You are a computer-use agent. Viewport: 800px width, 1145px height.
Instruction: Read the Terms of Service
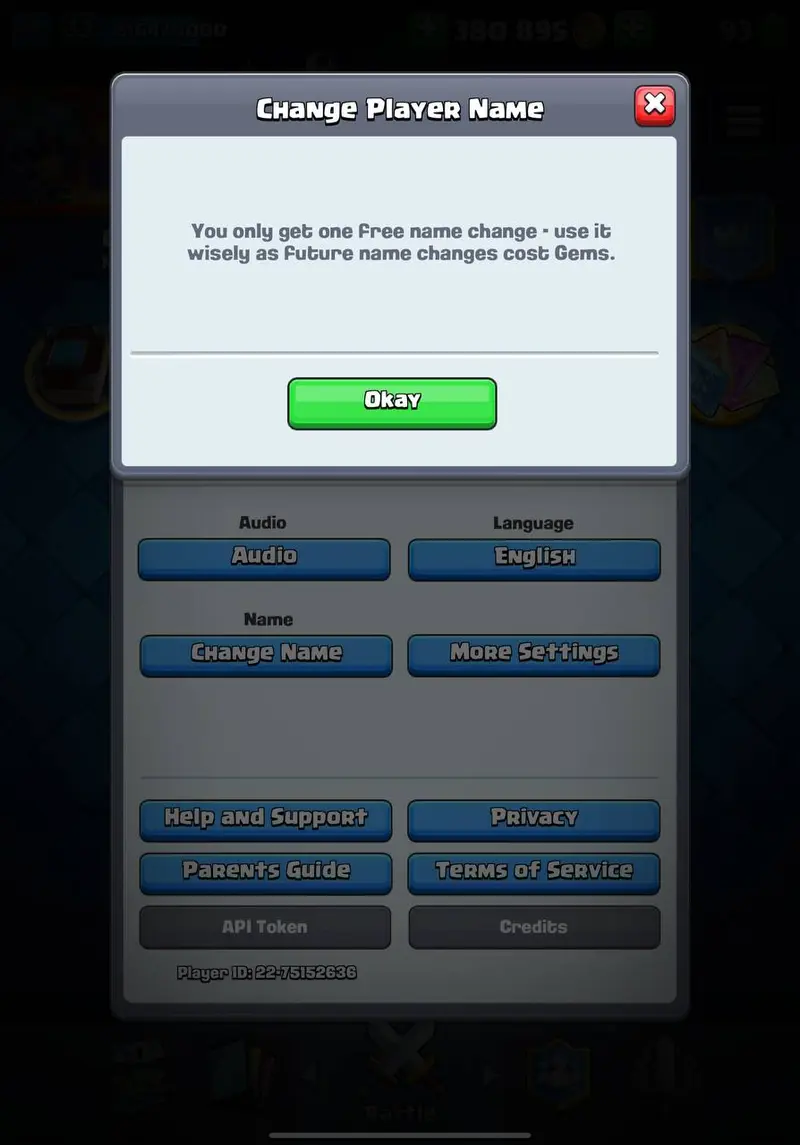pos(534,872)
